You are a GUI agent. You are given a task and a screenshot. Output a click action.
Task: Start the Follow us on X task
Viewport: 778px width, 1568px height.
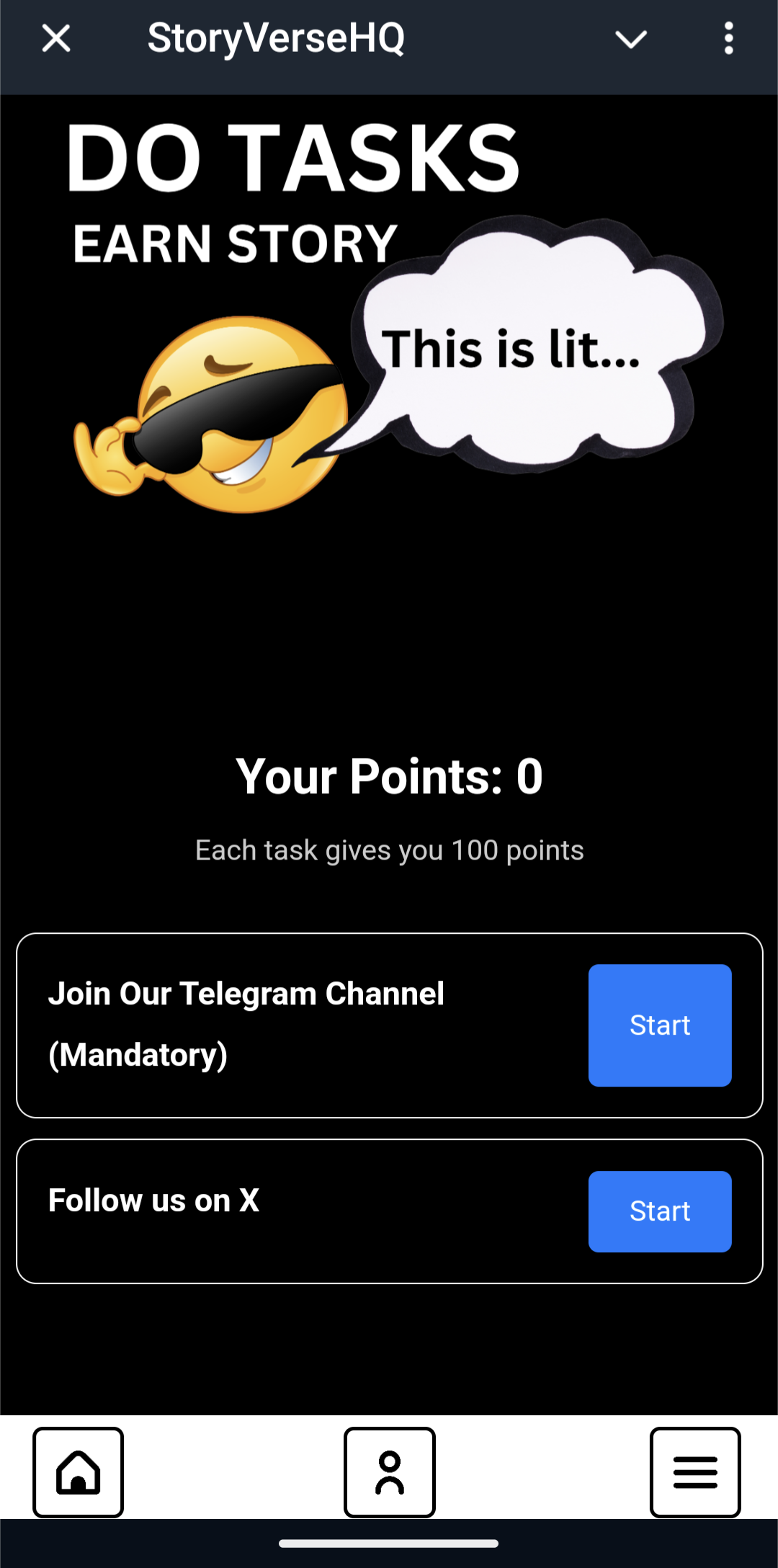[659, 1211]
